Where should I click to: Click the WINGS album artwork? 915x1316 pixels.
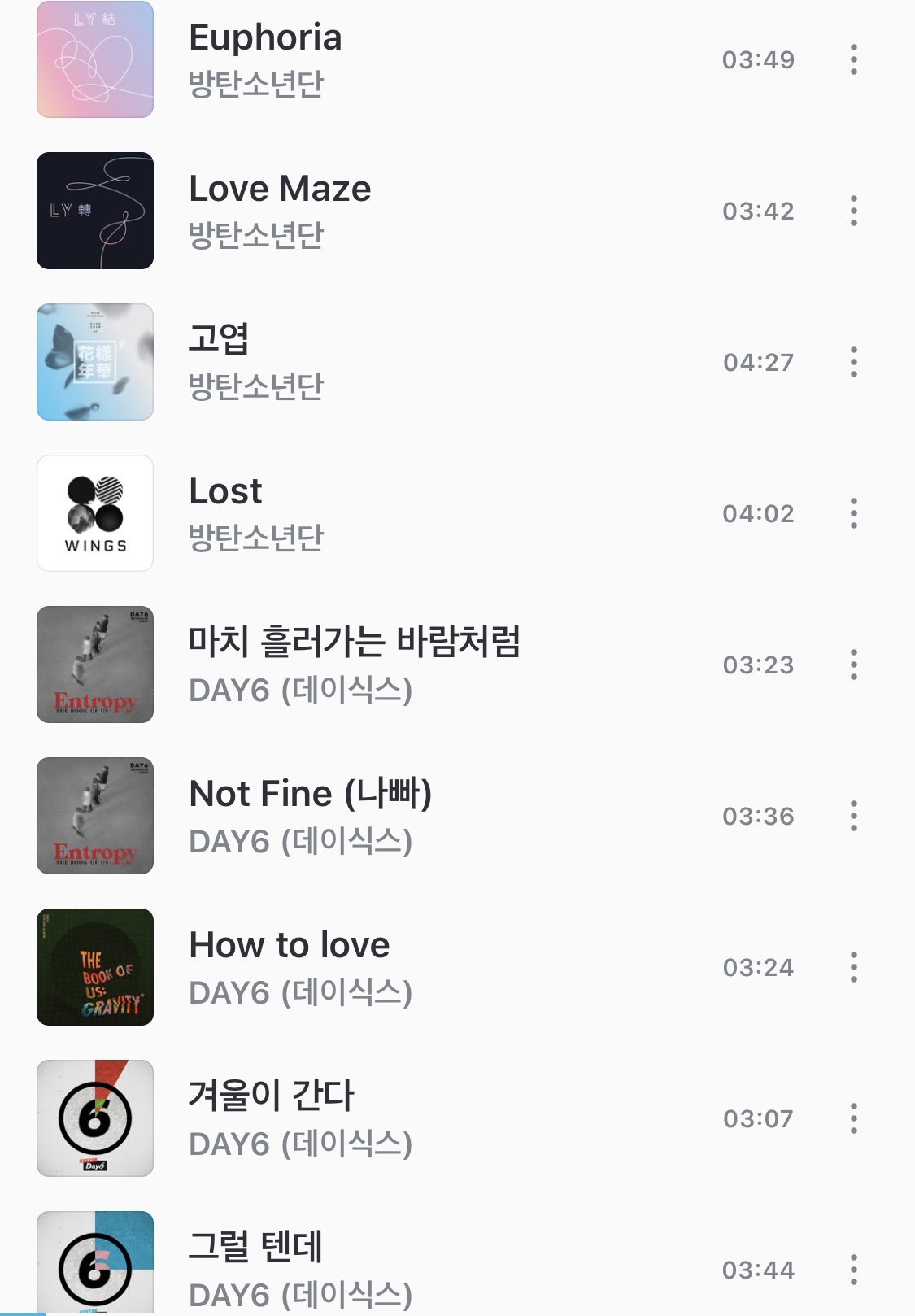point(94,514)
